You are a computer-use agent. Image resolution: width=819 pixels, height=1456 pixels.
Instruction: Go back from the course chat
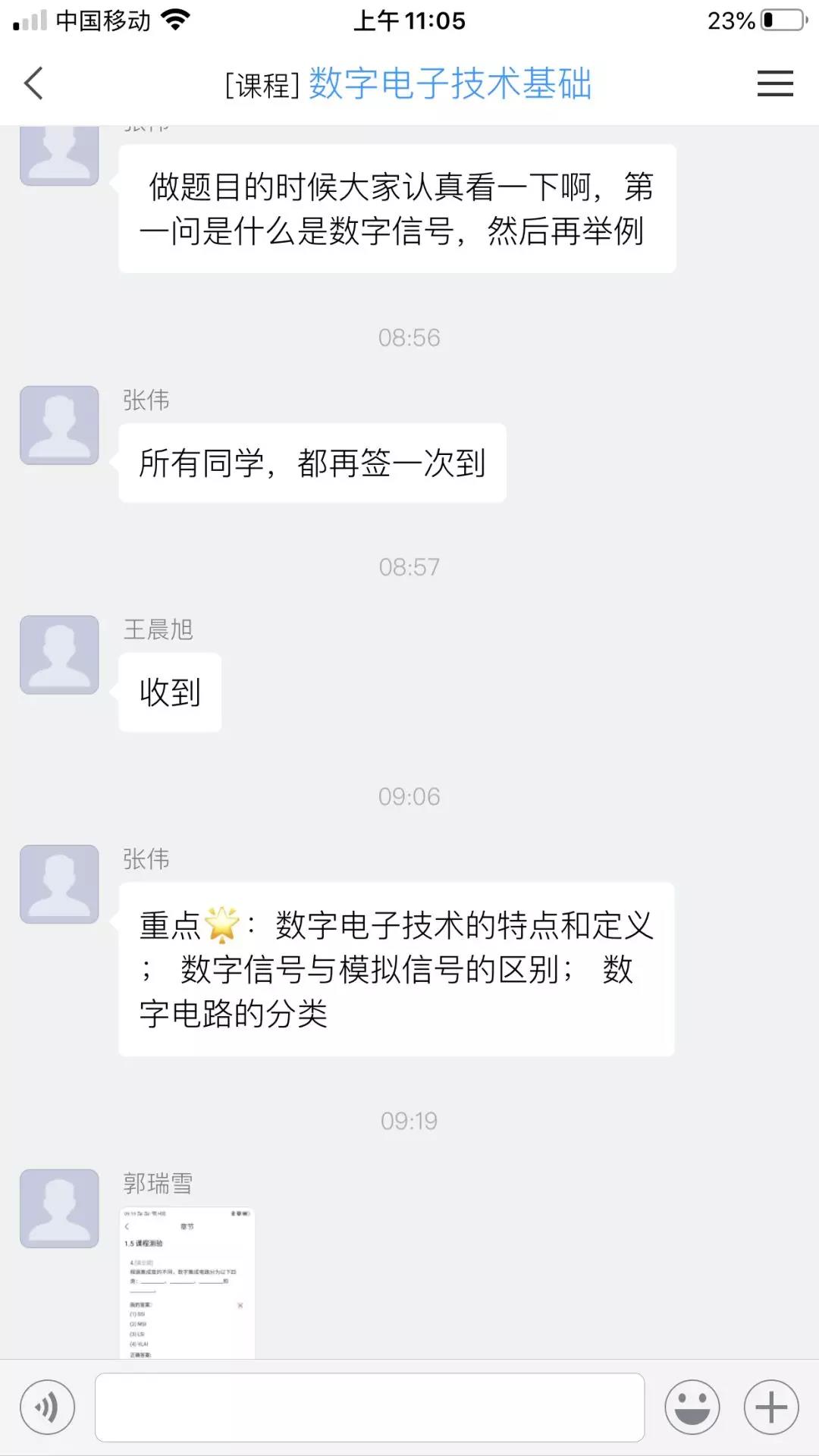click(34, 83)
